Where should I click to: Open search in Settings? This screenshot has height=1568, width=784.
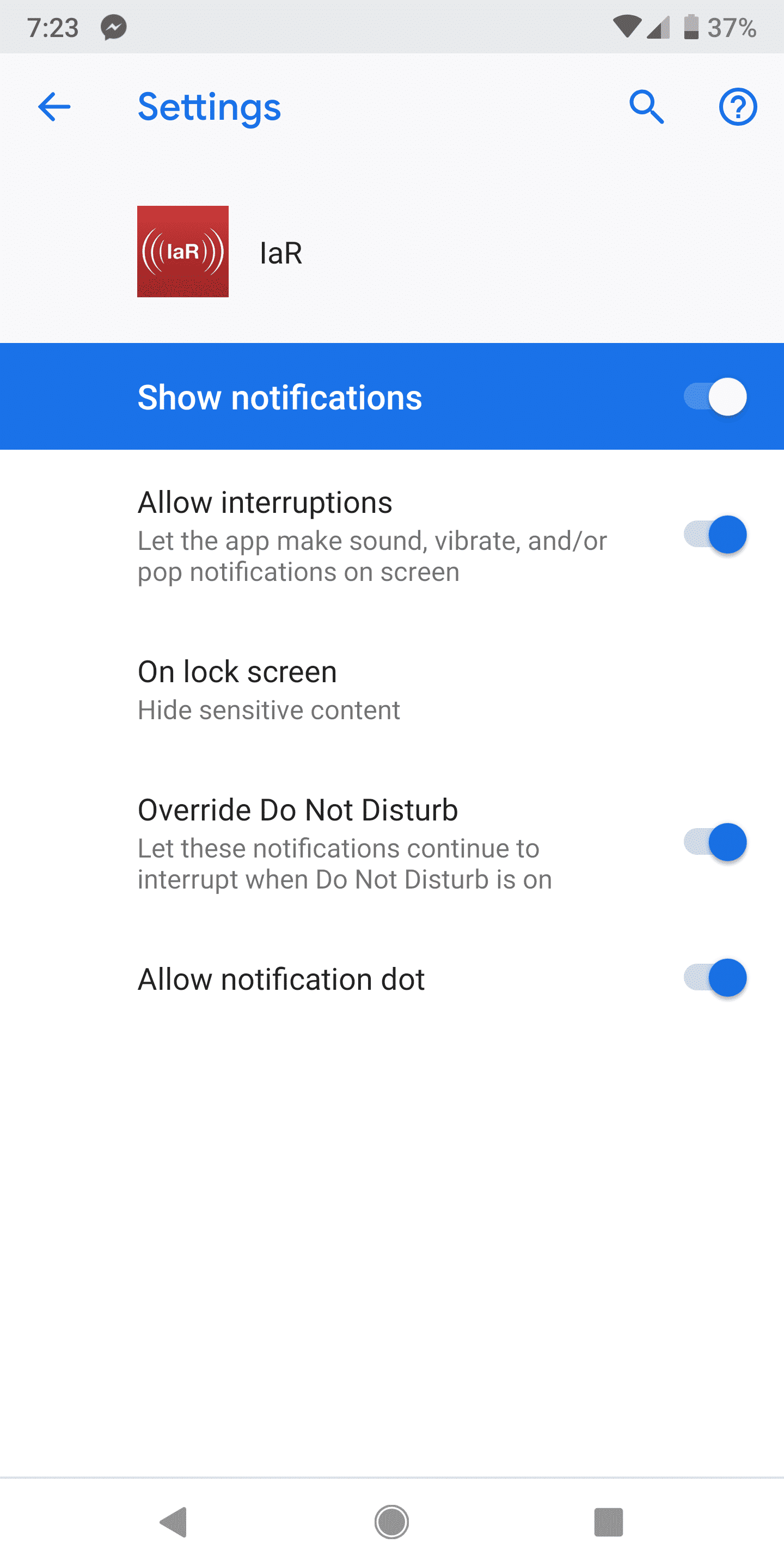click(x=646, y=107)
